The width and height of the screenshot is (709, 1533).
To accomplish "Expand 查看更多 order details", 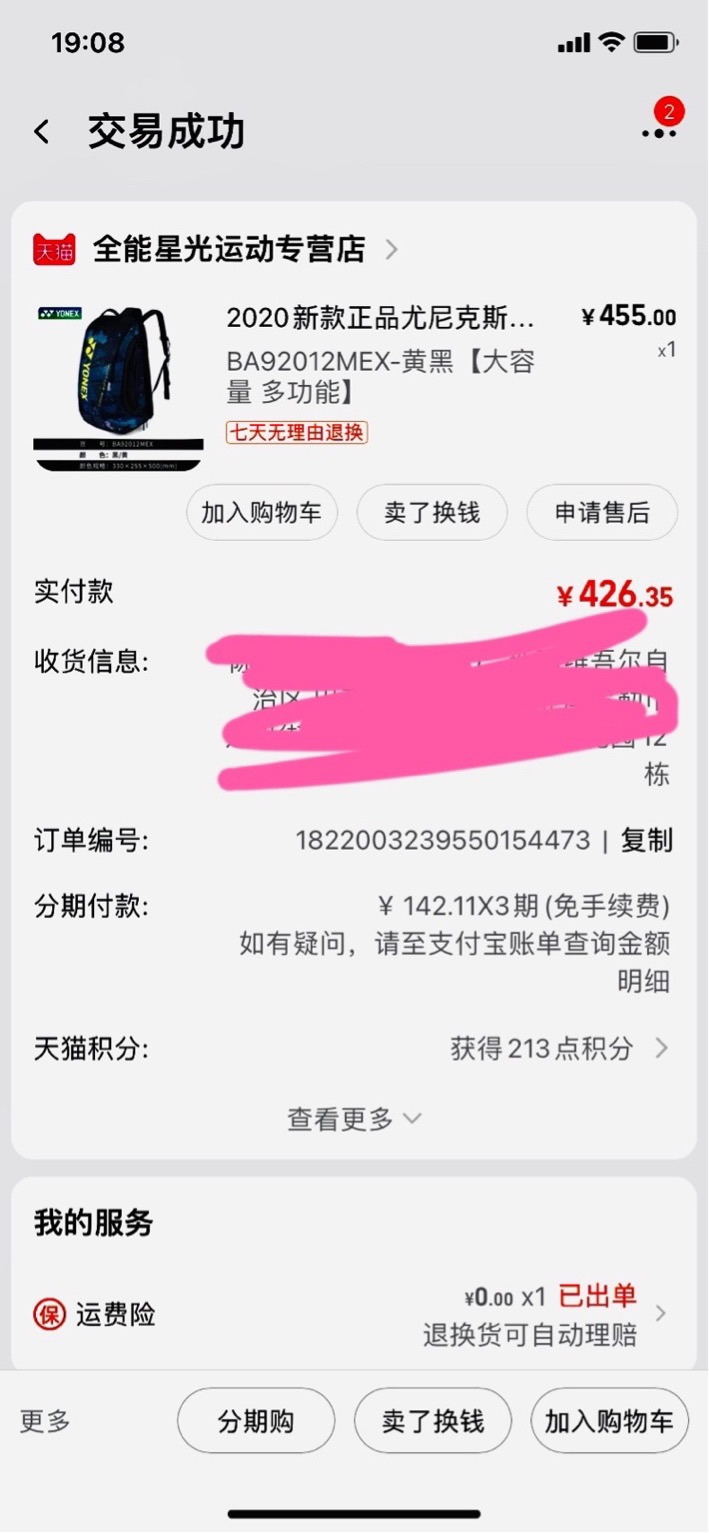I will (x=354, y=1119).
